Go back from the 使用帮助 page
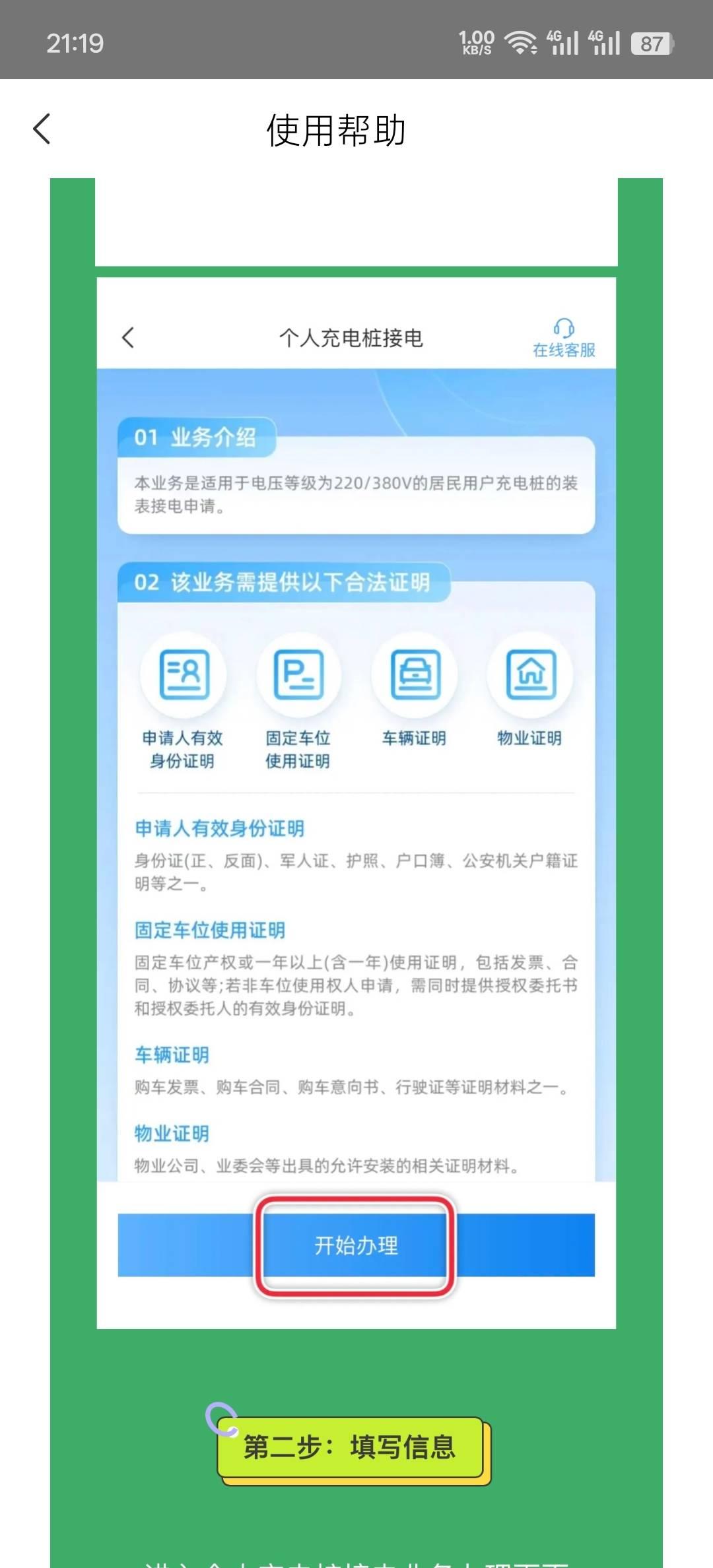This screenshot has width=713, height=1568. [x=42, y=129]
